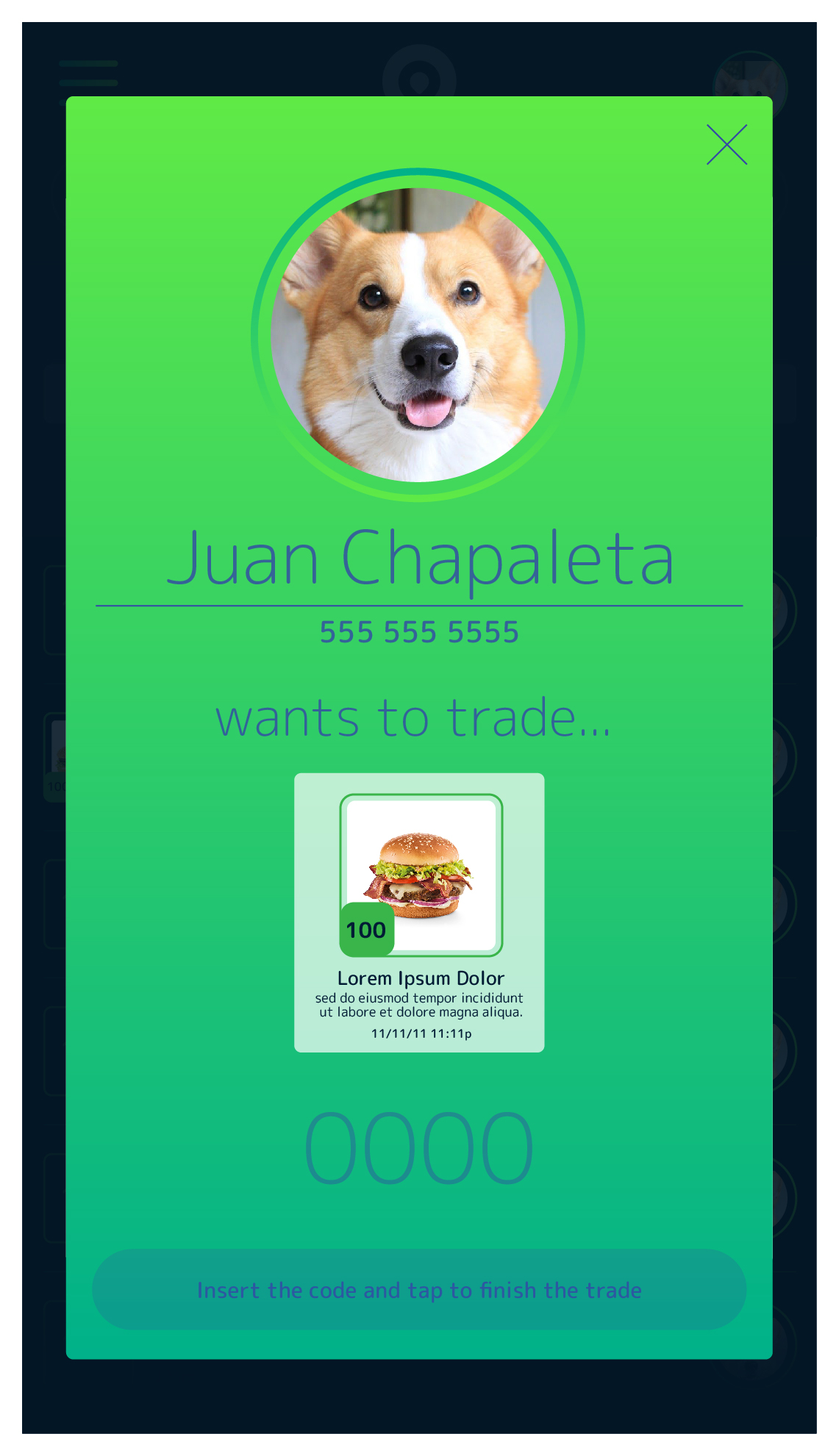The width and height of the screenshot is (839, 1456).
Task: Open the Lorem Ipsum Dolor burger card
Action: tap(419, 912)
